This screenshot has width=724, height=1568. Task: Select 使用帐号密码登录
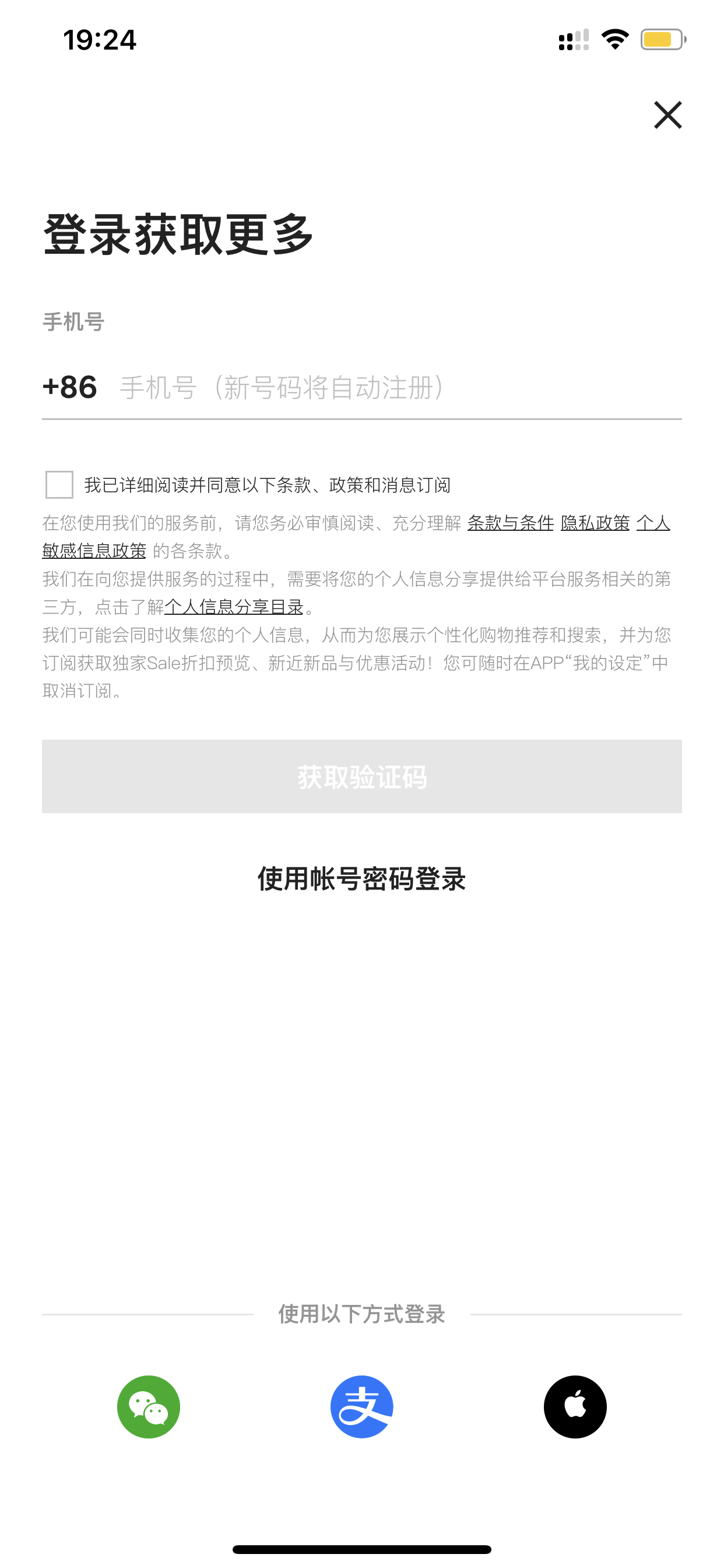pyautogui.click(x=362, y=879)
